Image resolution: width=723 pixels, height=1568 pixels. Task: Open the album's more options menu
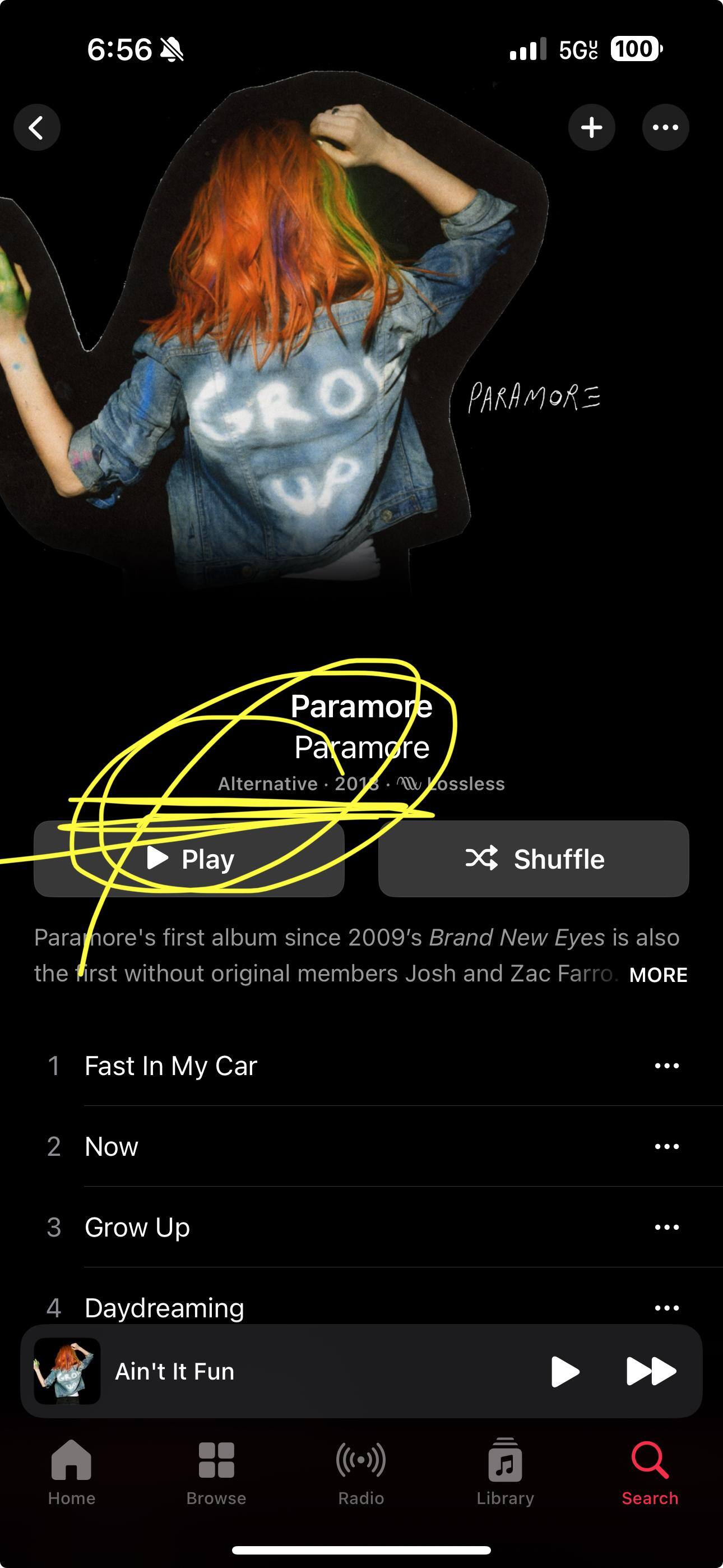click(665, 127)
